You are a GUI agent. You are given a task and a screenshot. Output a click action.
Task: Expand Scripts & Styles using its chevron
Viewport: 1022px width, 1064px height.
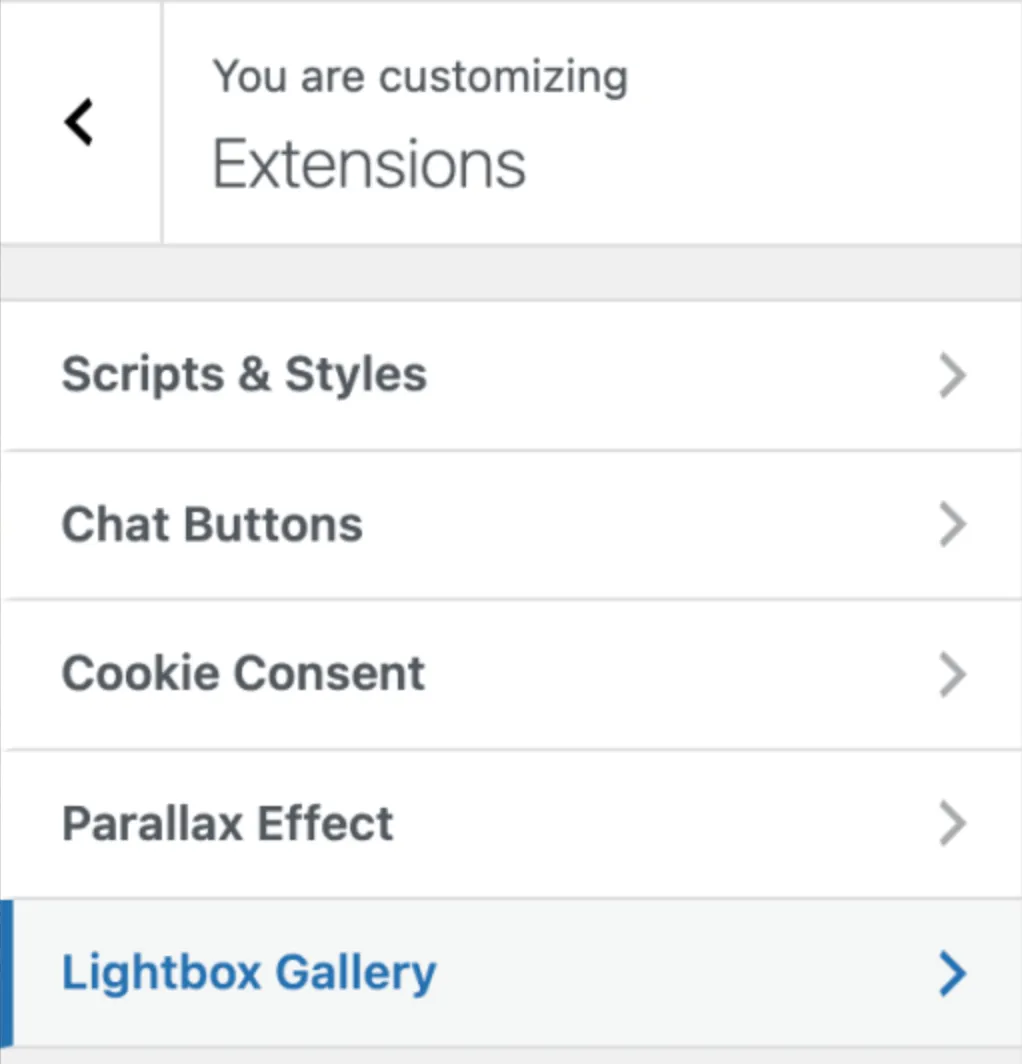point(951,375)
